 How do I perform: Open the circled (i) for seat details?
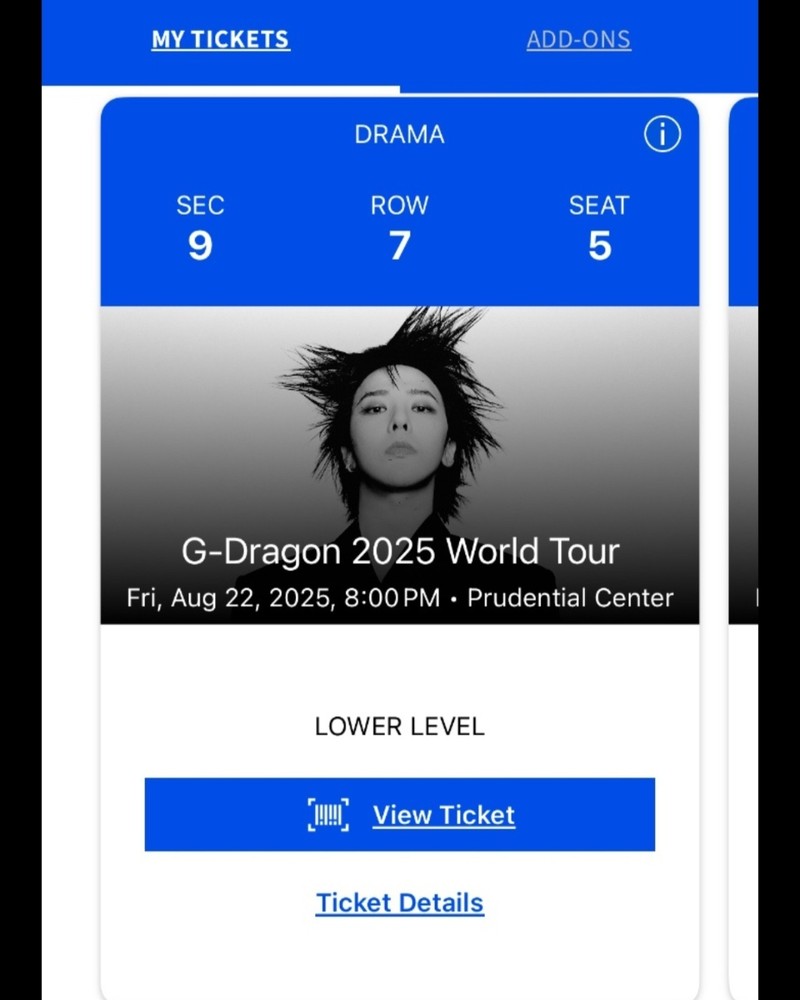point(662,135)
